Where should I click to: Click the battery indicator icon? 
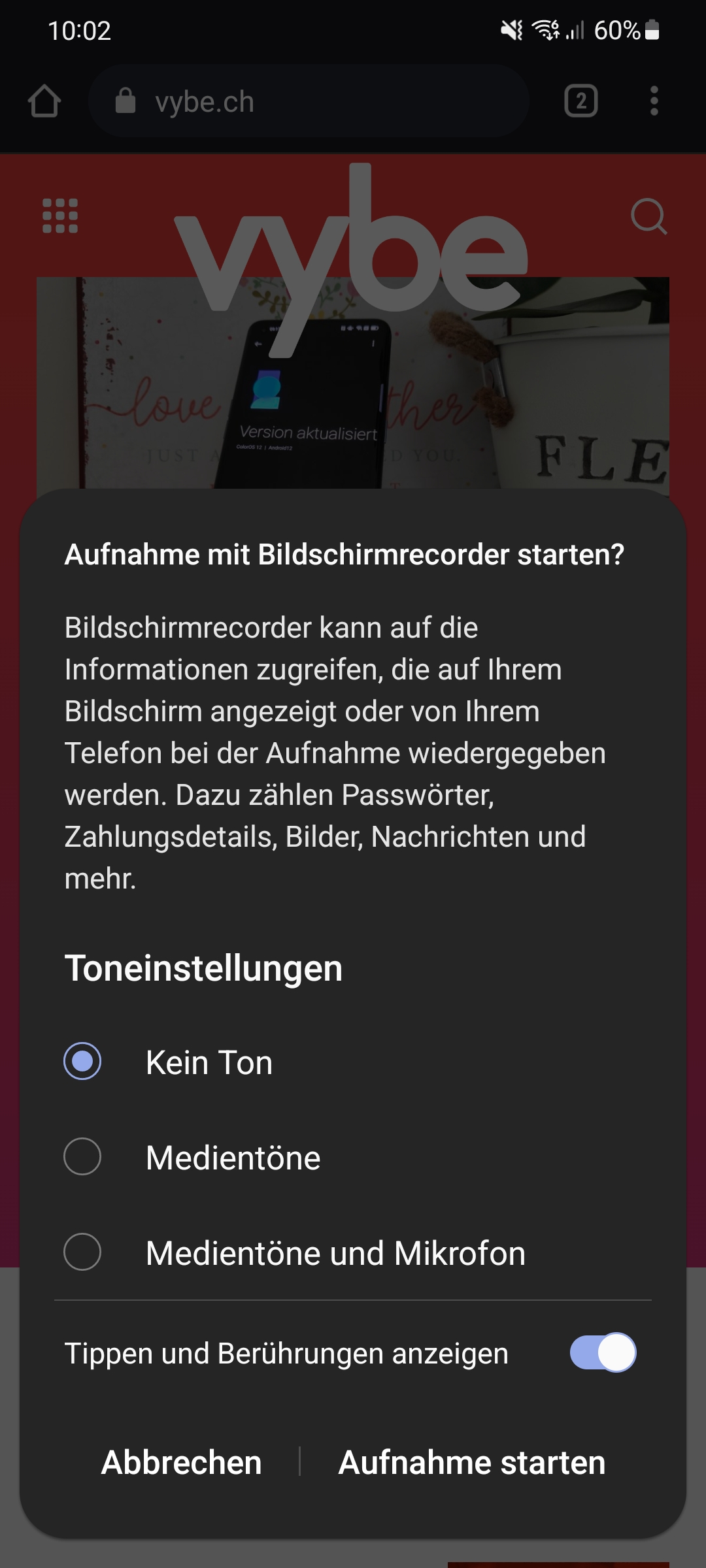[652, 29]
